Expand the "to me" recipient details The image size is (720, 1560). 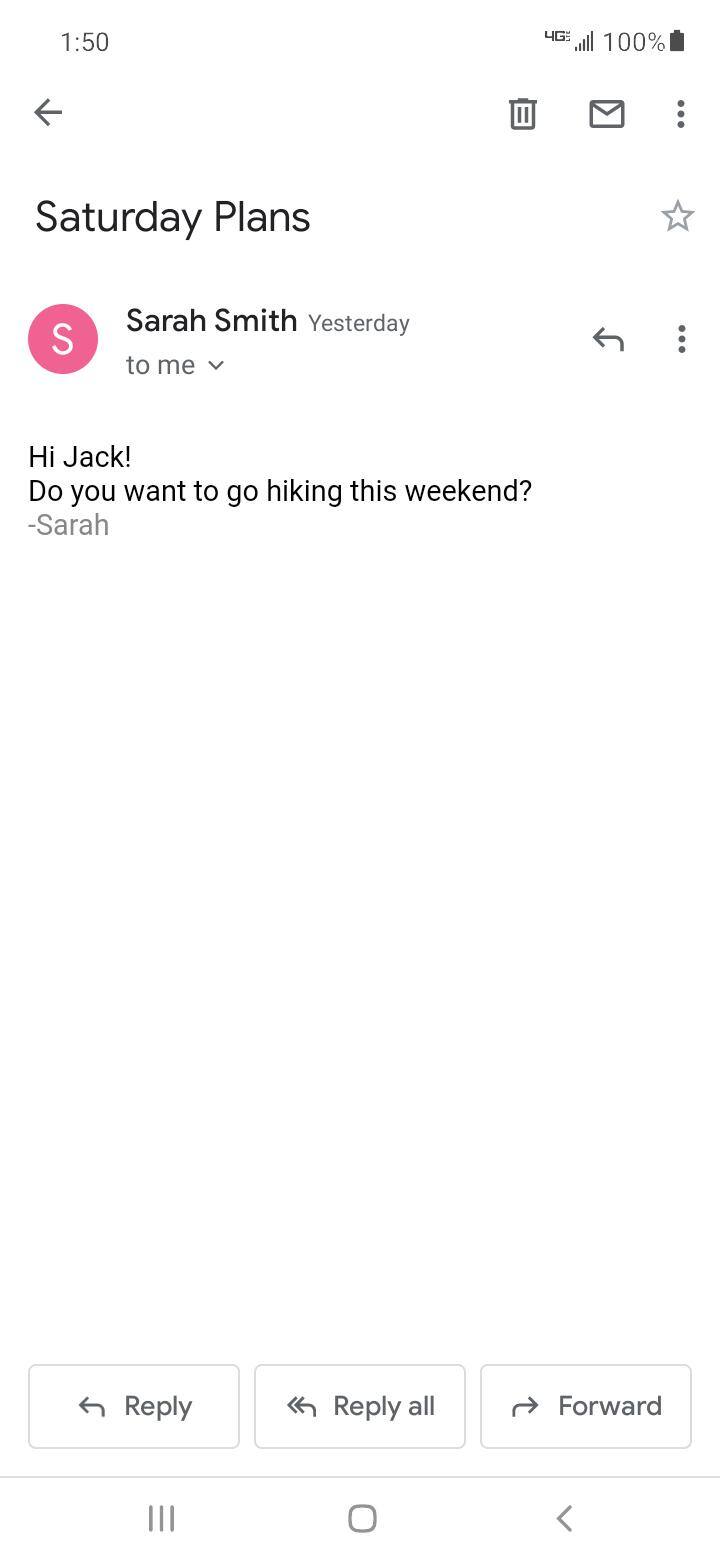(175, 365)
